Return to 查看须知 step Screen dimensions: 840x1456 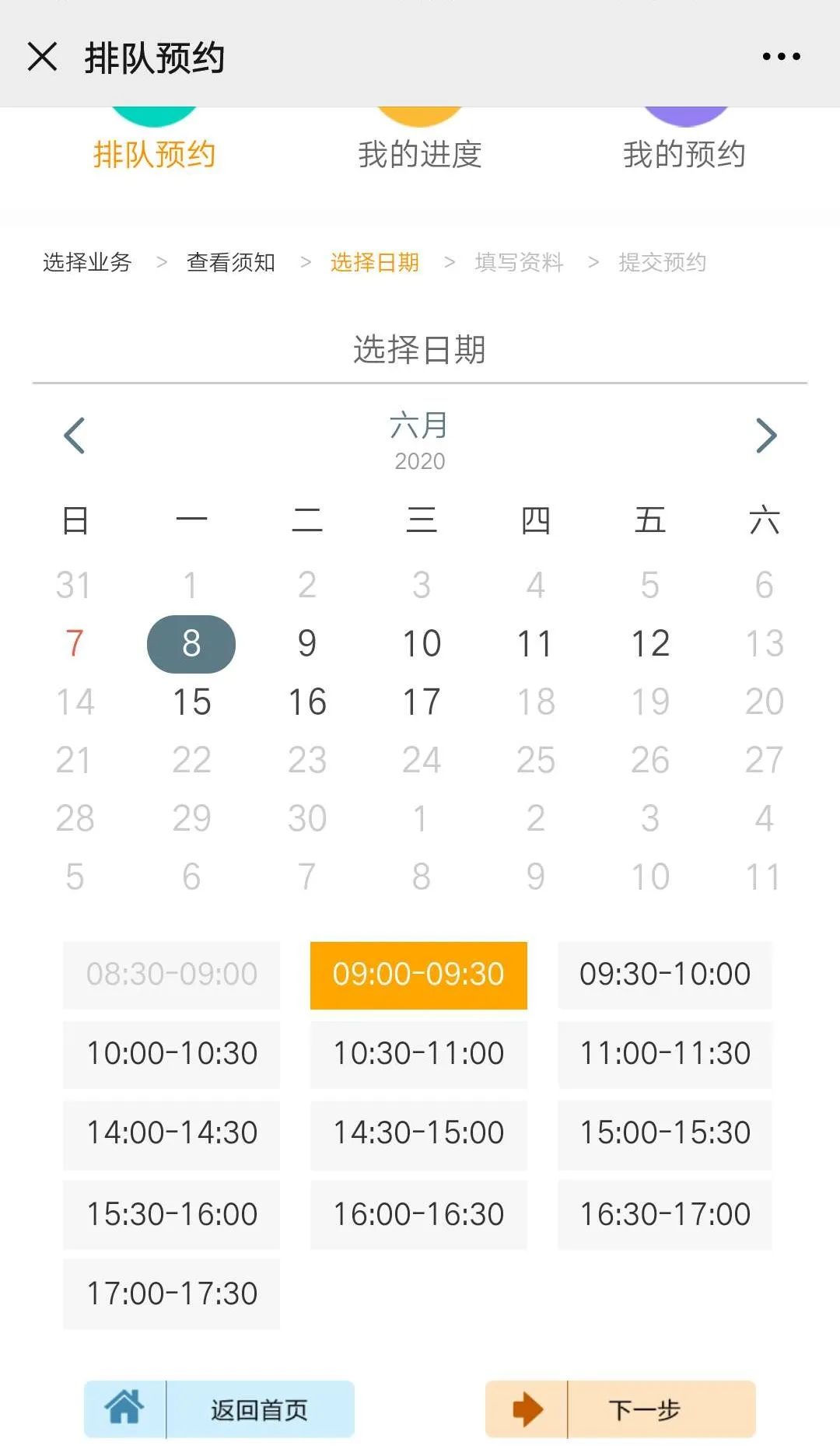click(231, 262)
